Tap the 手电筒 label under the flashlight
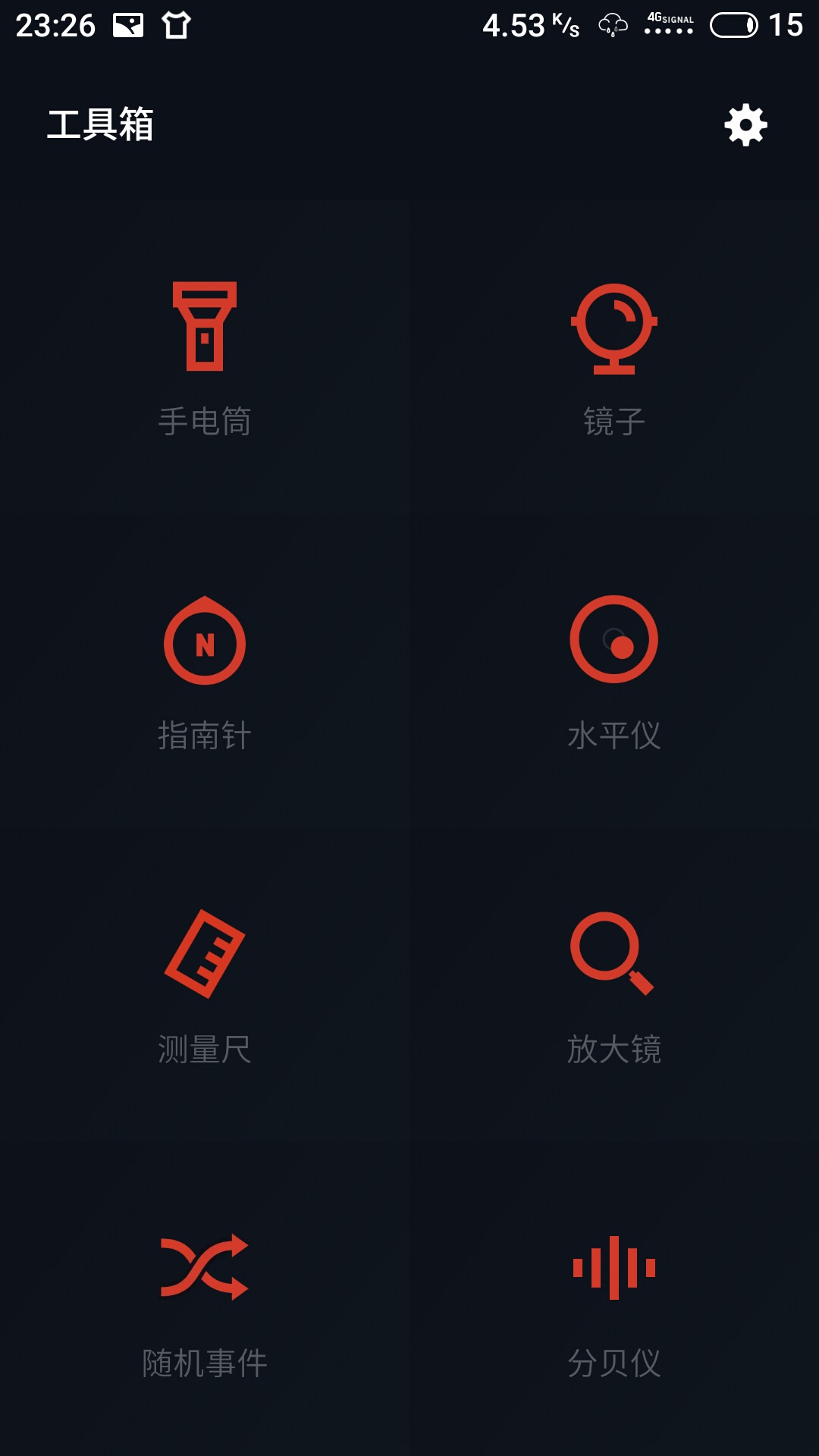819x1456 pixels. 205,419
